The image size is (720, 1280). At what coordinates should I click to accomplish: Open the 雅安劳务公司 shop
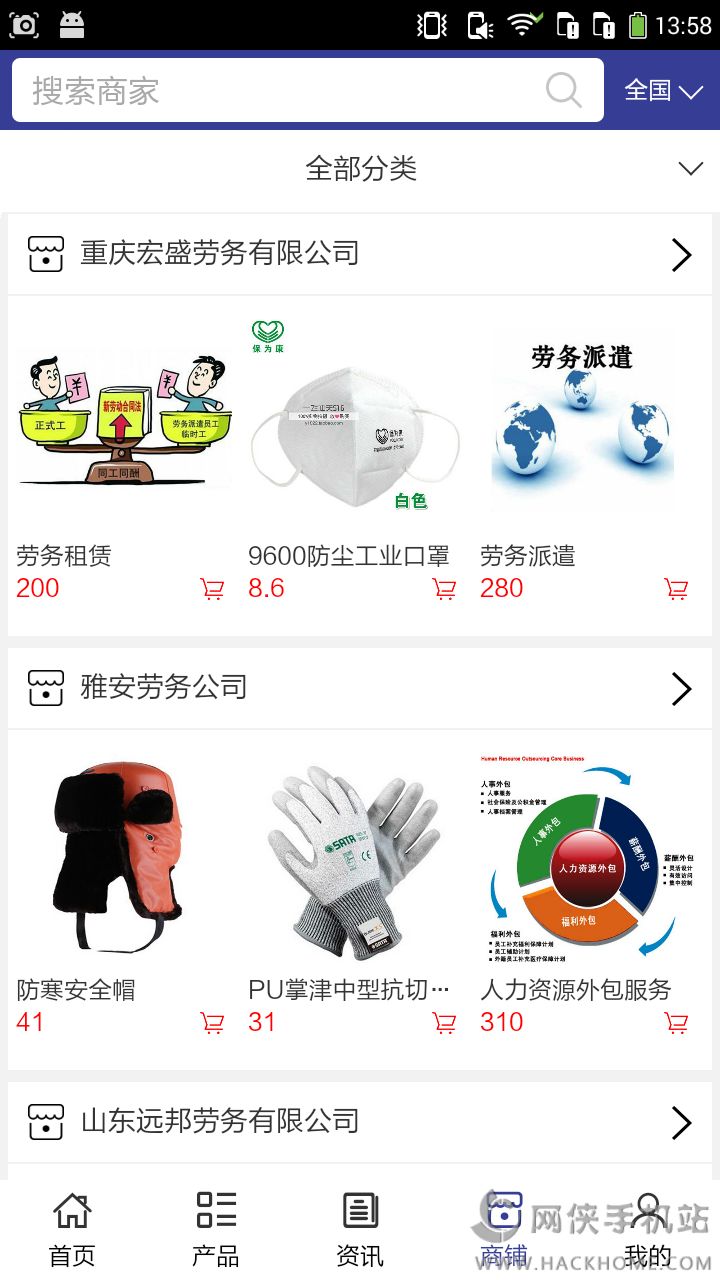tap(360, 688)
